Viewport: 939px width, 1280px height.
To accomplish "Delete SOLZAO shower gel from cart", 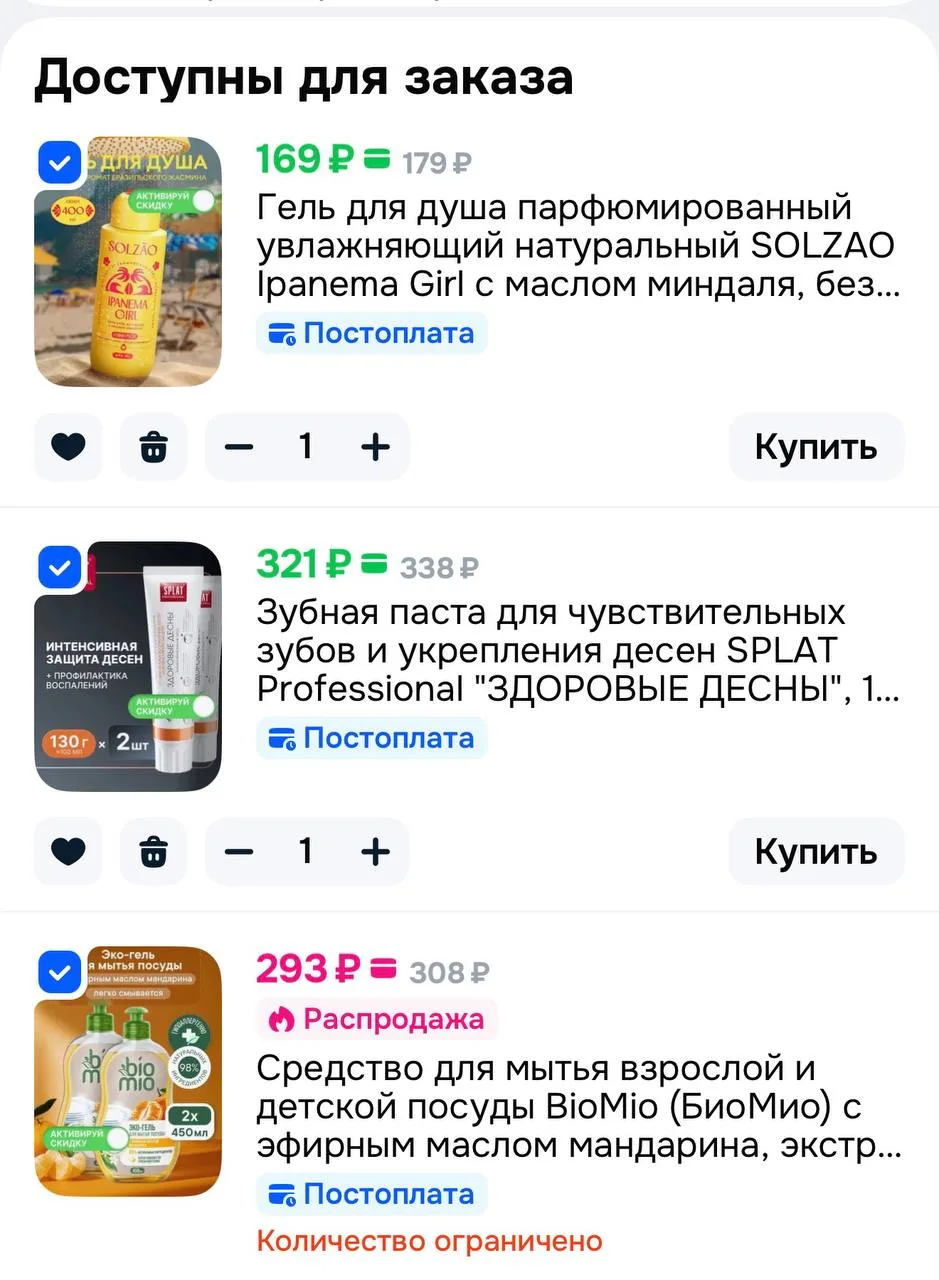I will click(x=153, y=447).
